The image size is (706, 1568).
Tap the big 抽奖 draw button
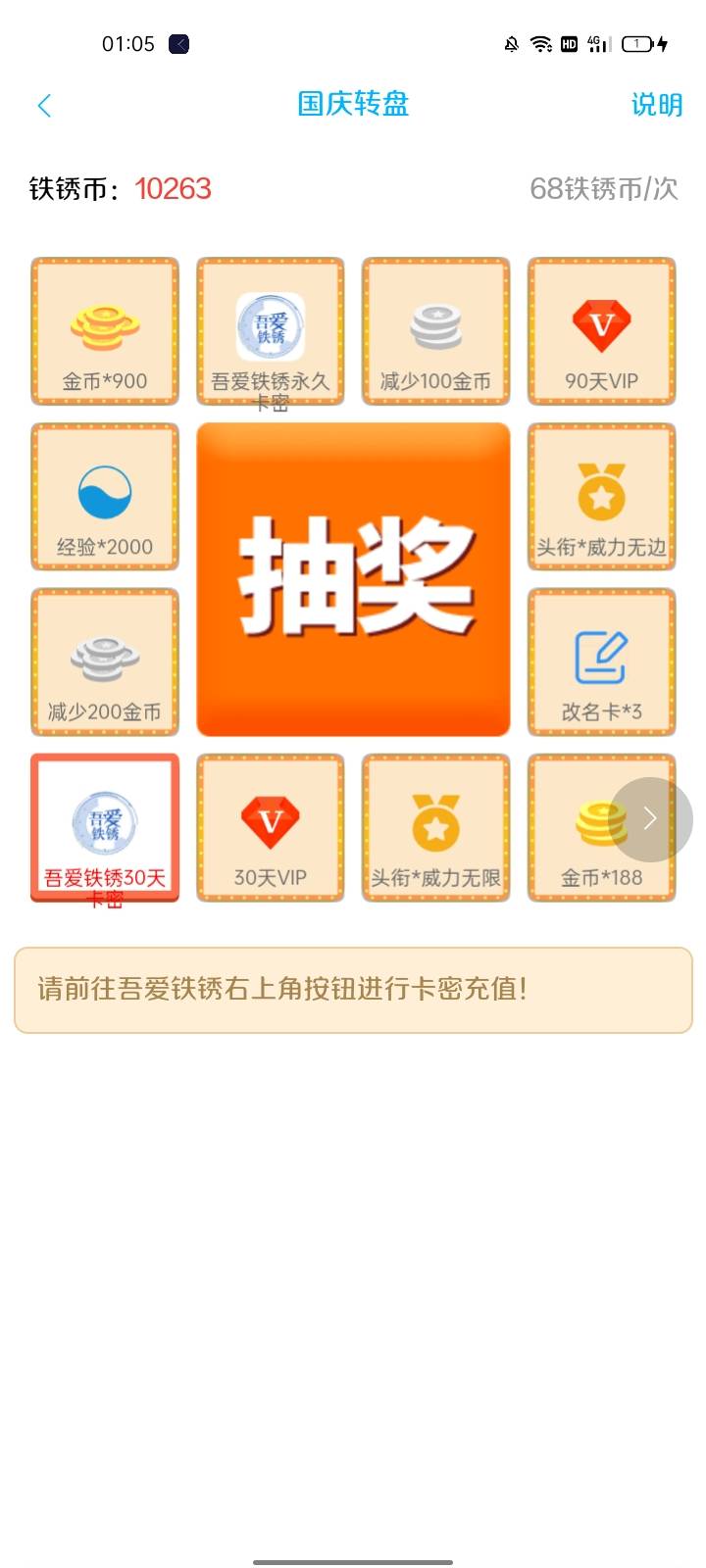353,579
